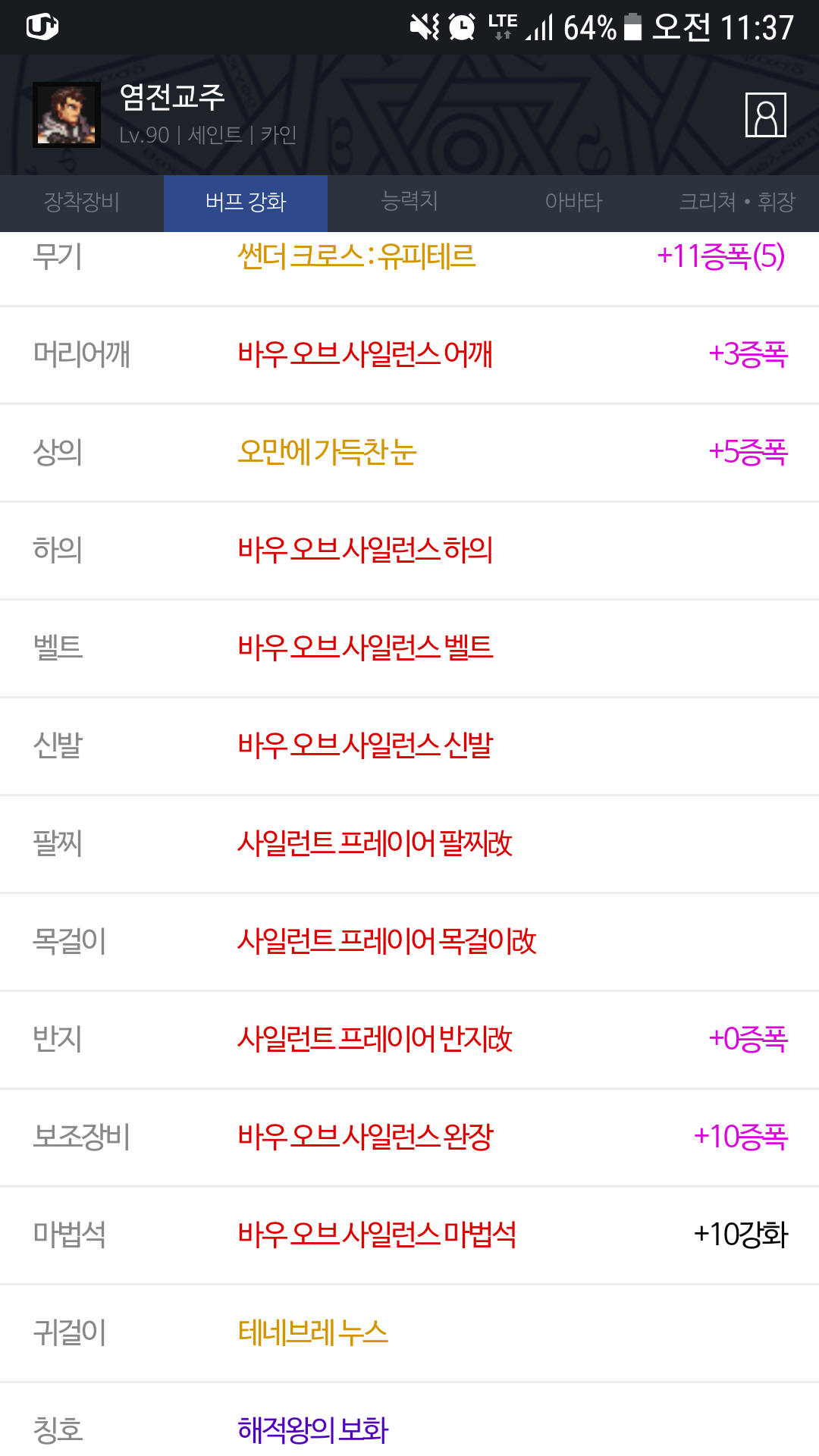
Task: Switch to the 장착장비 tab
Action: click(x=82, y=202)
